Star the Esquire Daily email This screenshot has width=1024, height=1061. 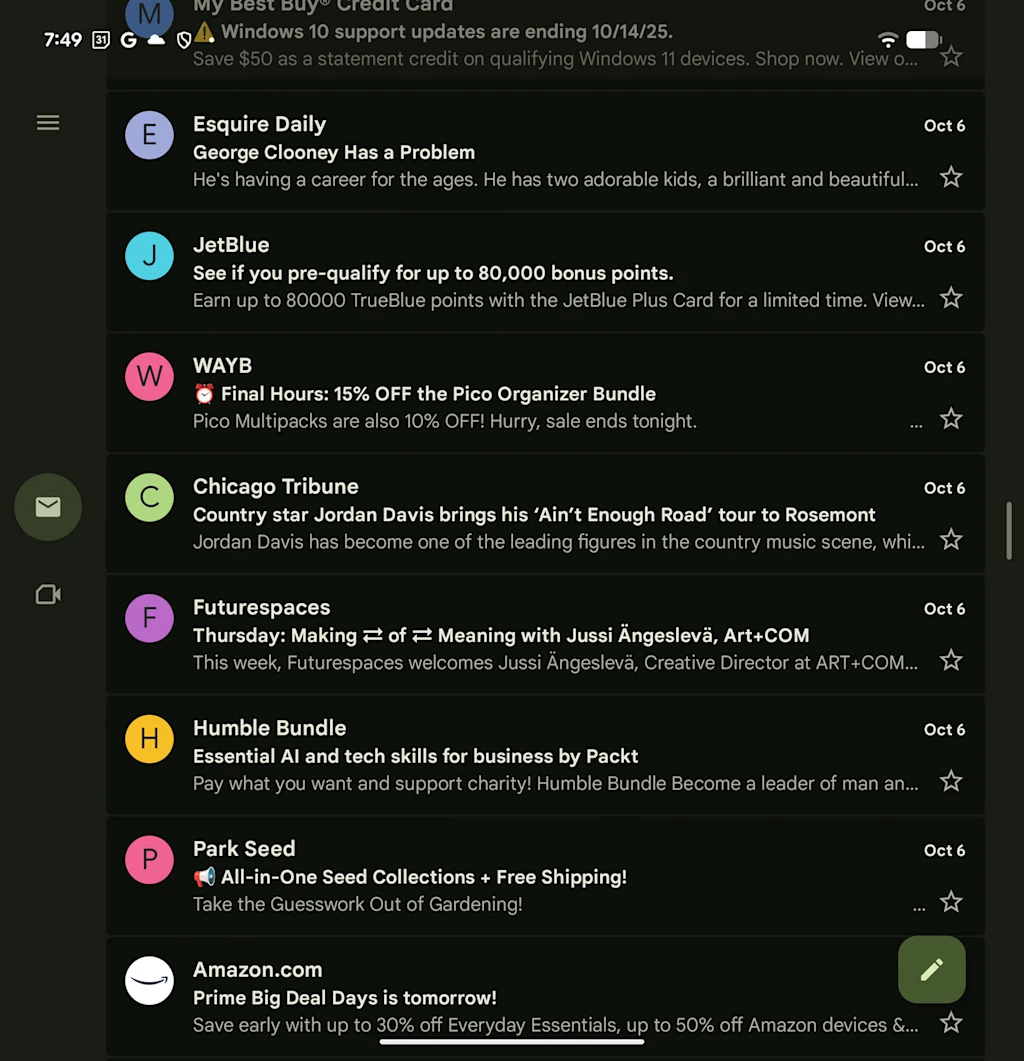click(951, 178)
